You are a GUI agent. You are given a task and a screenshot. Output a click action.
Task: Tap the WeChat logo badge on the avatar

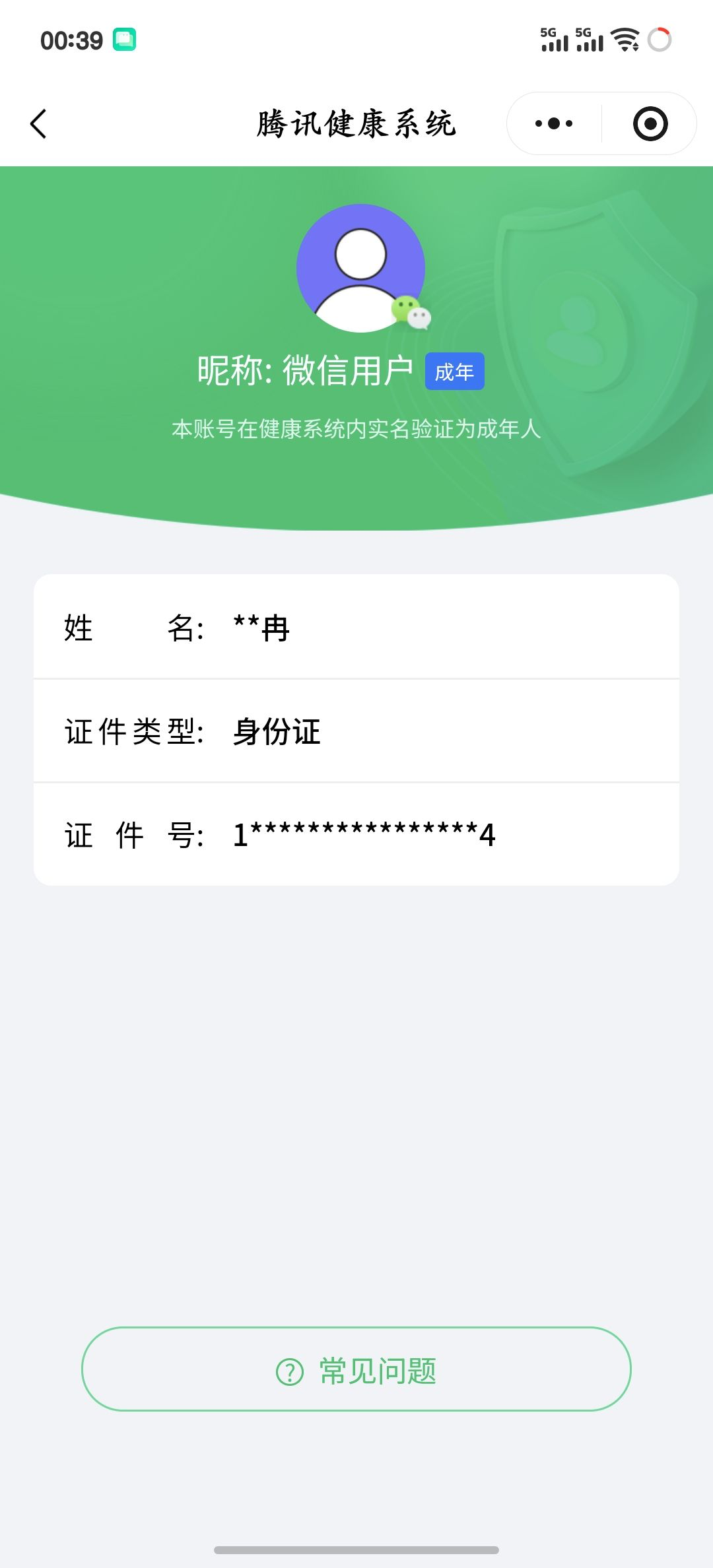411,313
